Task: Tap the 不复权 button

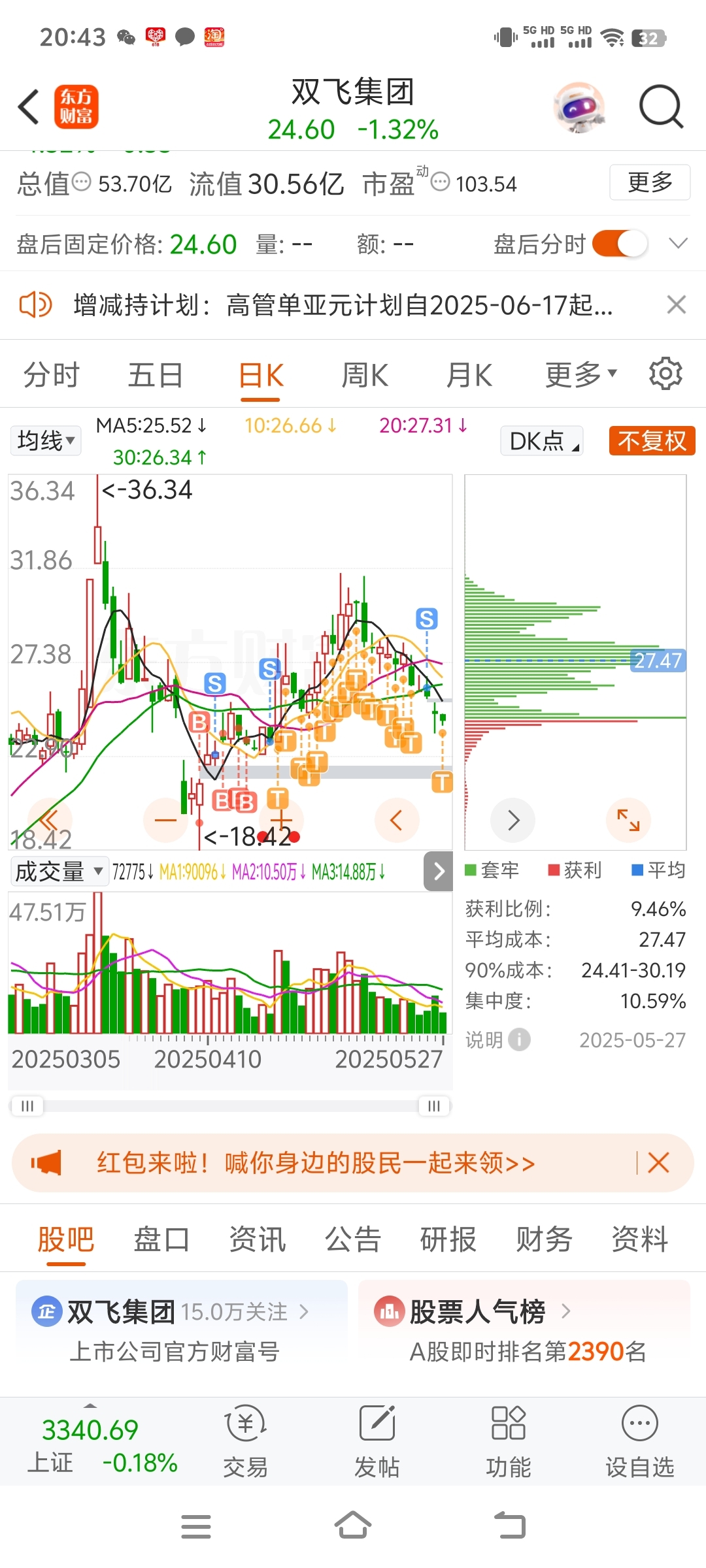Action: (x=652, y=440)
